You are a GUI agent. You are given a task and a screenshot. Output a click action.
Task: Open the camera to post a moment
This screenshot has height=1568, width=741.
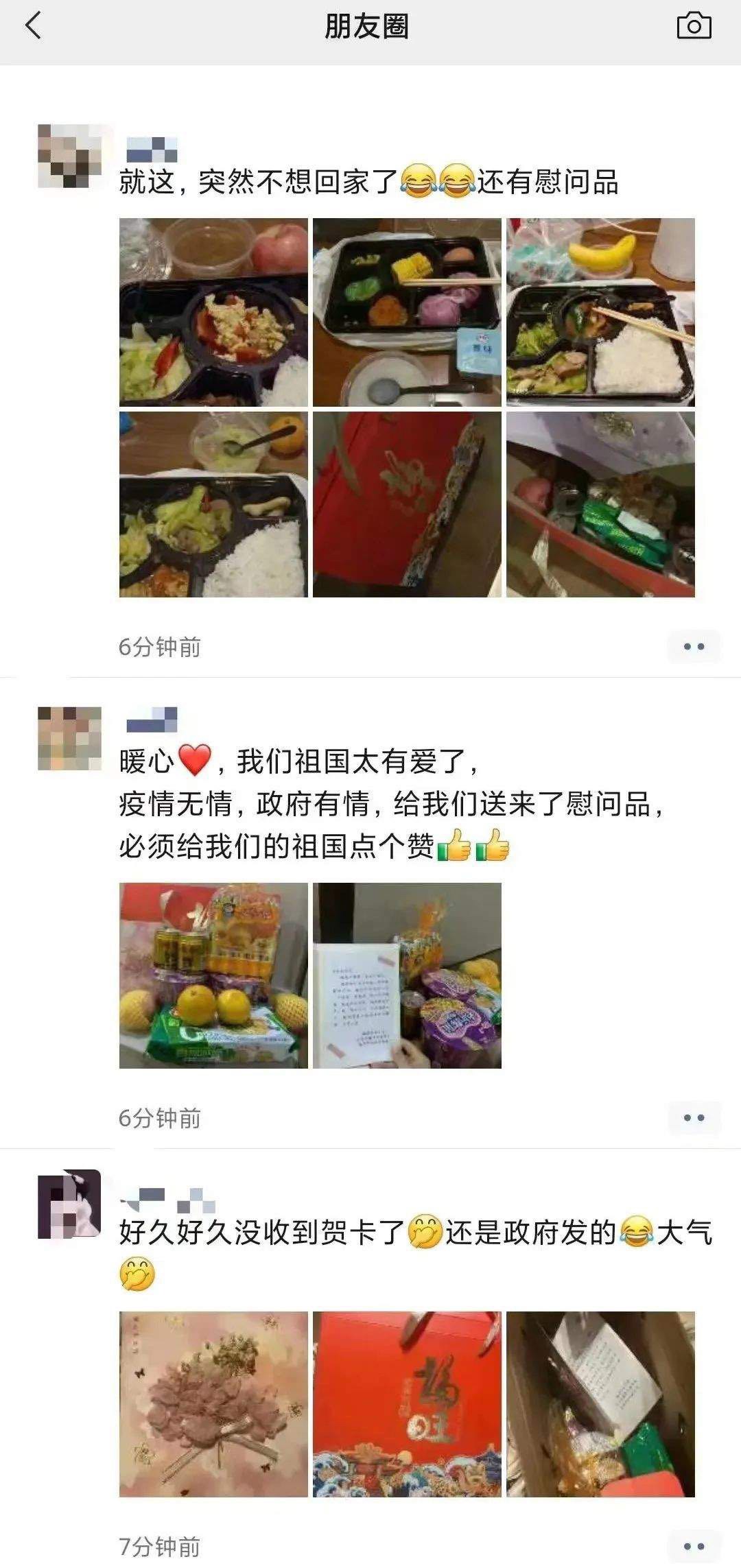694,27
